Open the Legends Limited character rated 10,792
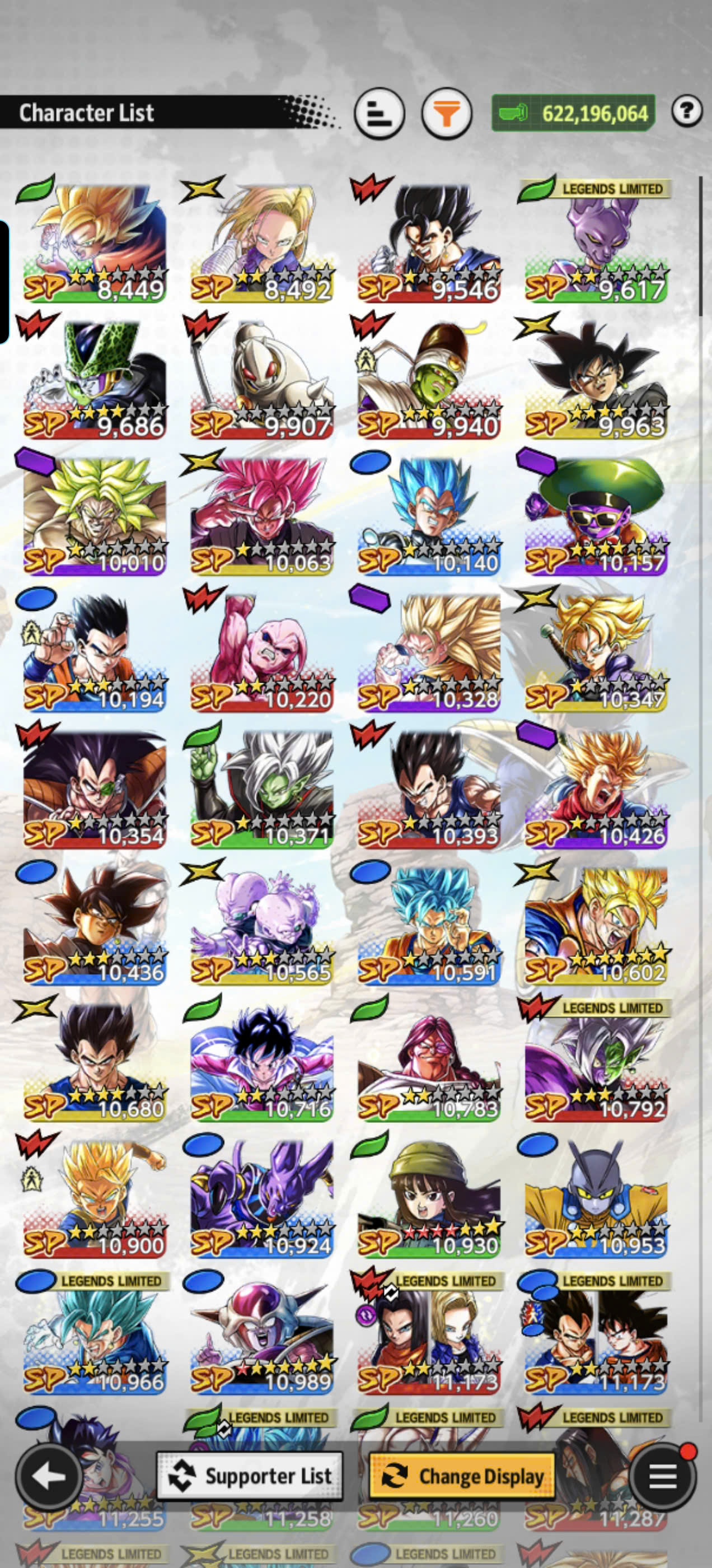Viewport: 712px width, 1568px height. 596,1062
